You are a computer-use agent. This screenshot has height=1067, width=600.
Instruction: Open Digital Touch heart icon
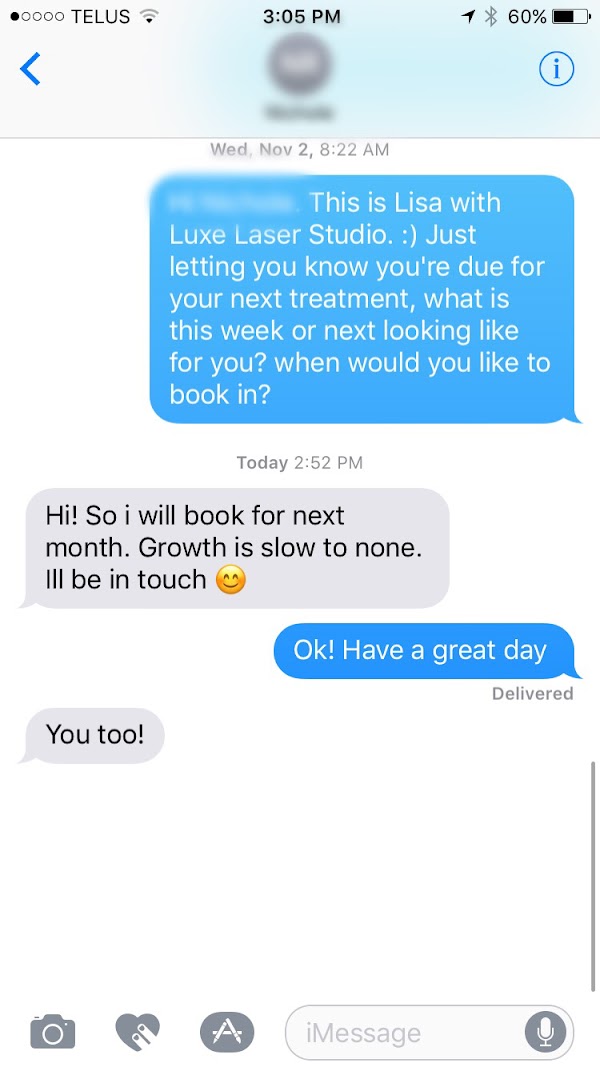click(137, 1032)
